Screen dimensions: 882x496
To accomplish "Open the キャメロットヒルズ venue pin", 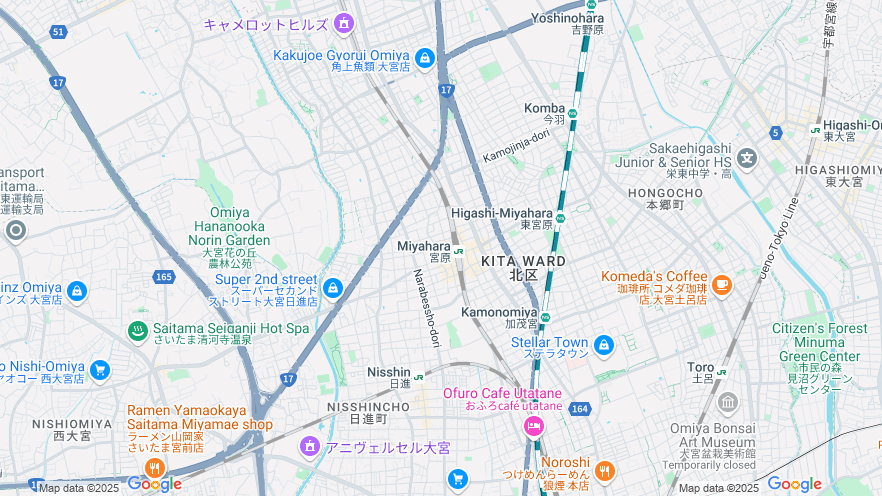I will tap(344, 22).
